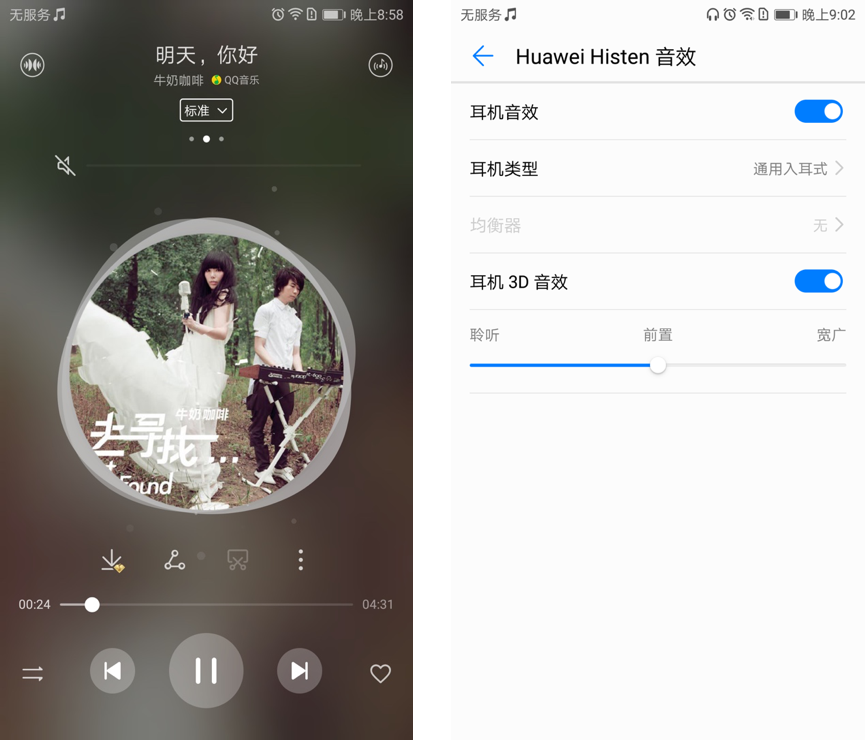This screenshot has height=740, width=865.
Task: Tap the mute volume icon
Action: pyautogui.click(x=65, y=165)
